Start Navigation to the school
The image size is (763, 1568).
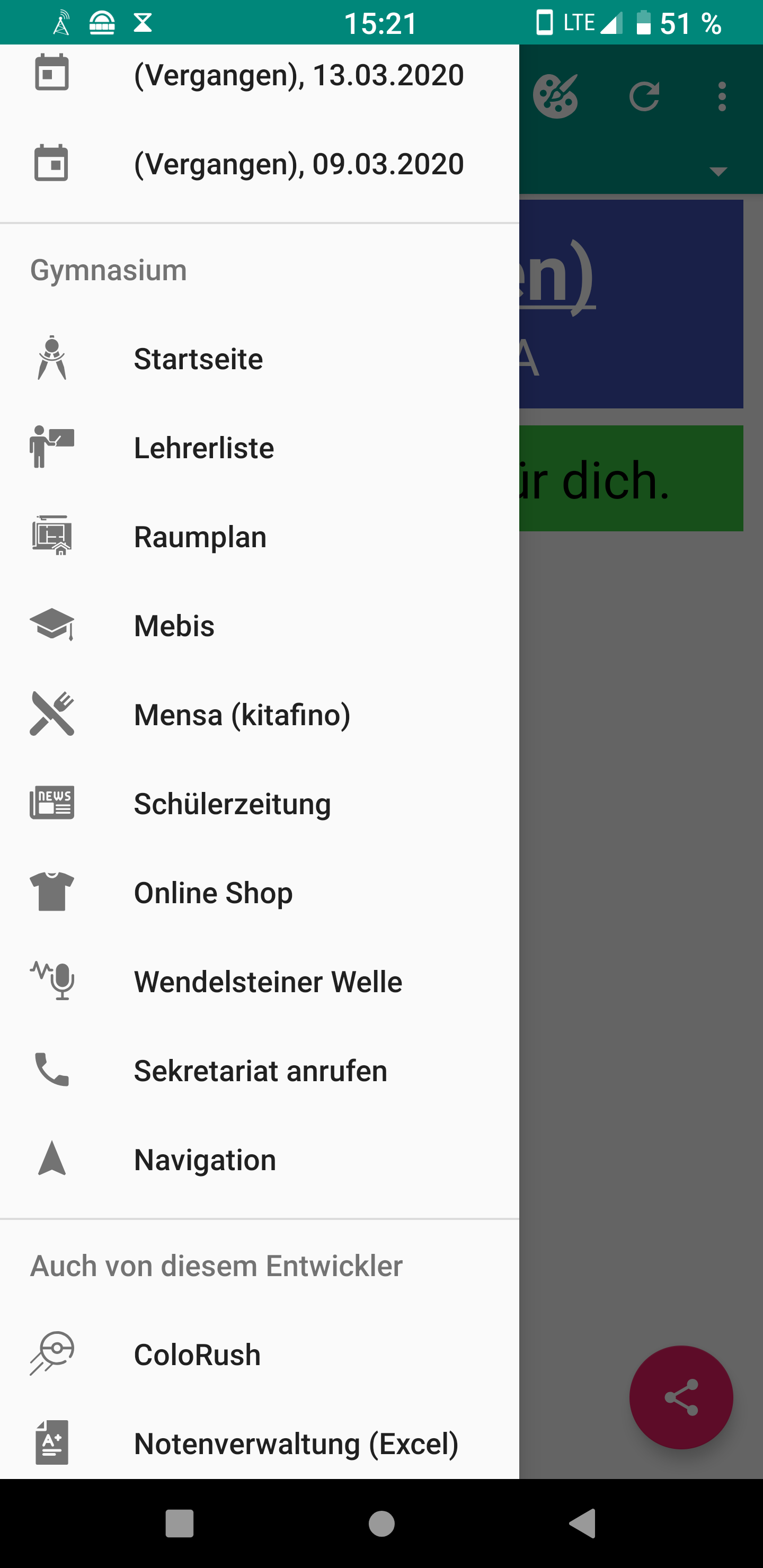click(x=260, y=1159)
